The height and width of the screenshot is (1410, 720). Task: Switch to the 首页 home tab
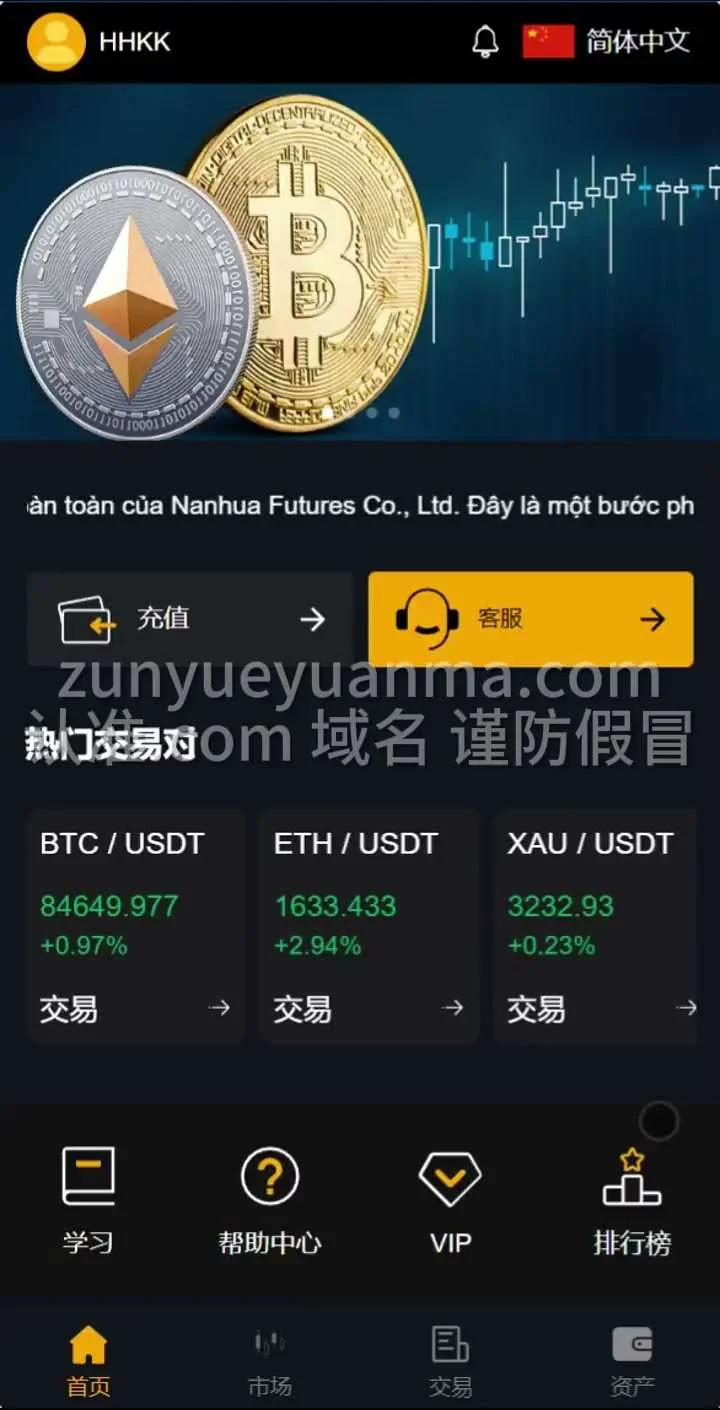click(88, 1358)
